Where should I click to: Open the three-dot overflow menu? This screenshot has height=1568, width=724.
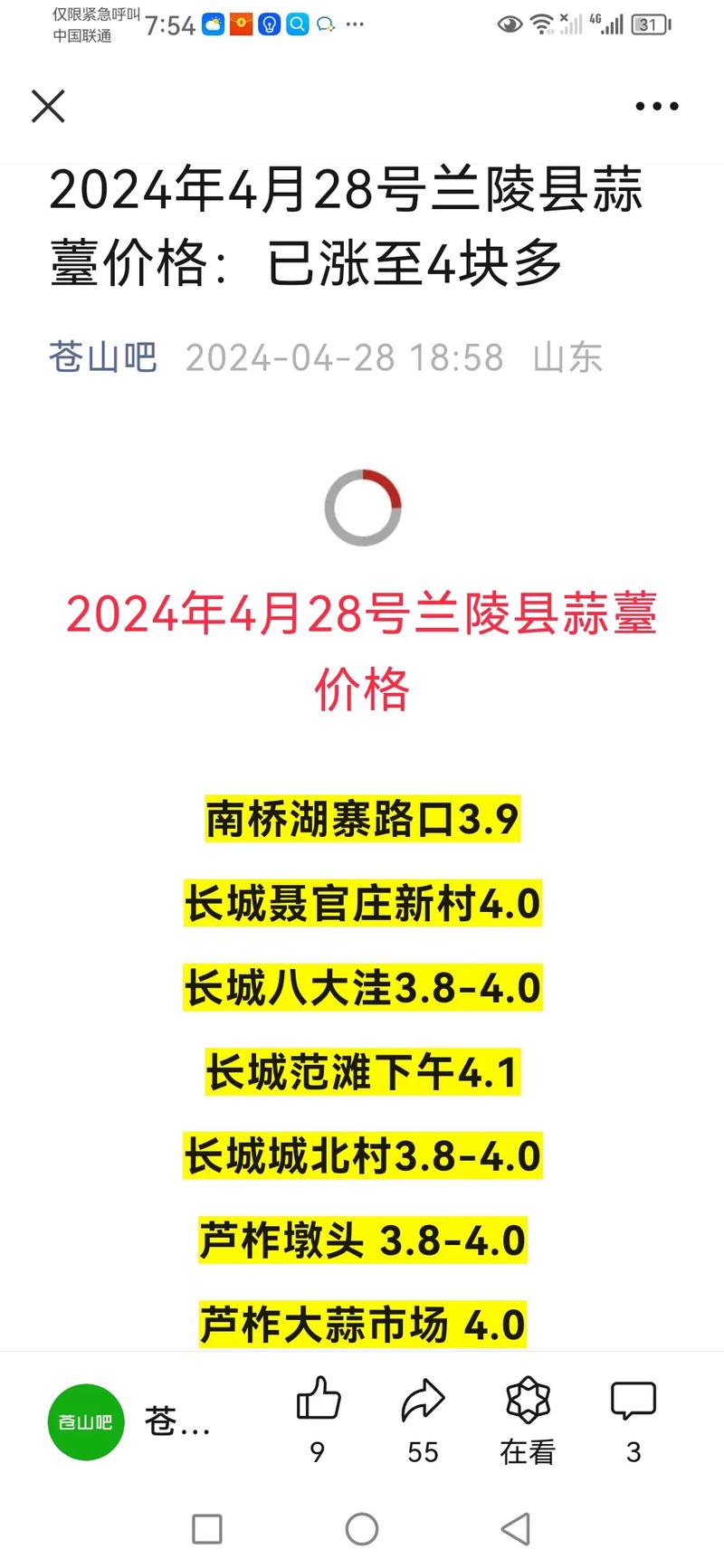point(656,106)
